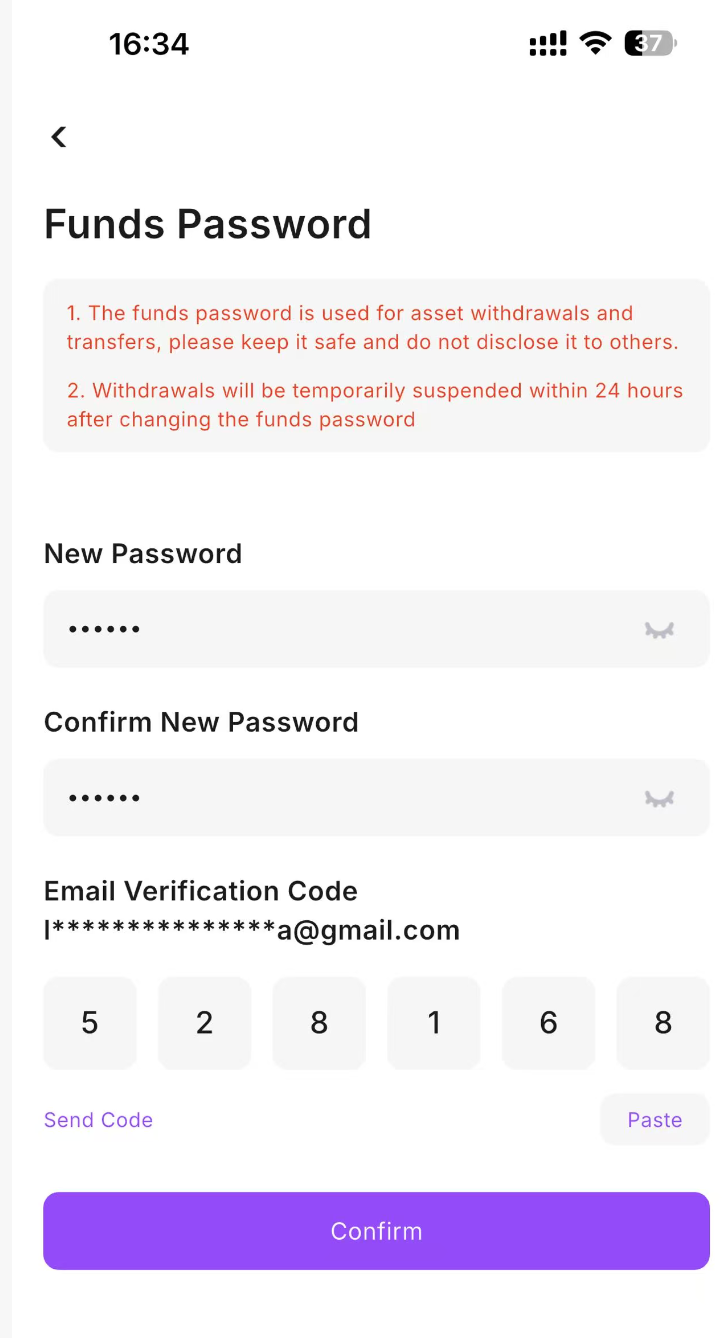728x1338 pixels.
Task: Focus the Confirm New Password field
Action: click(376, 798)
